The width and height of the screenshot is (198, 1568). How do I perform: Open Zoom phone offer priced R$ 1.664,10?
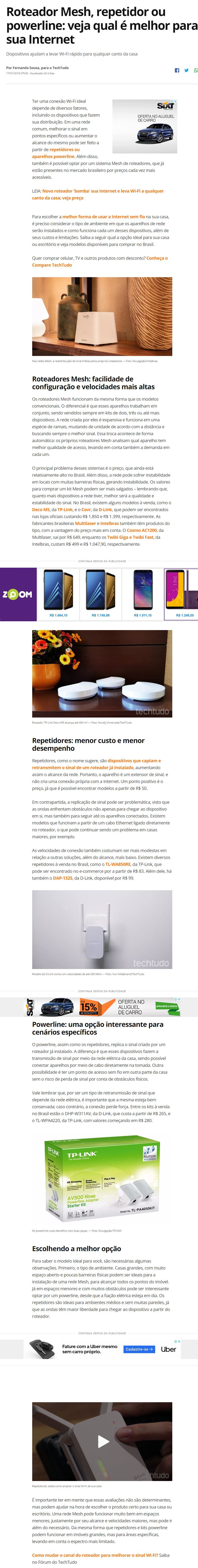click(59, 593)
